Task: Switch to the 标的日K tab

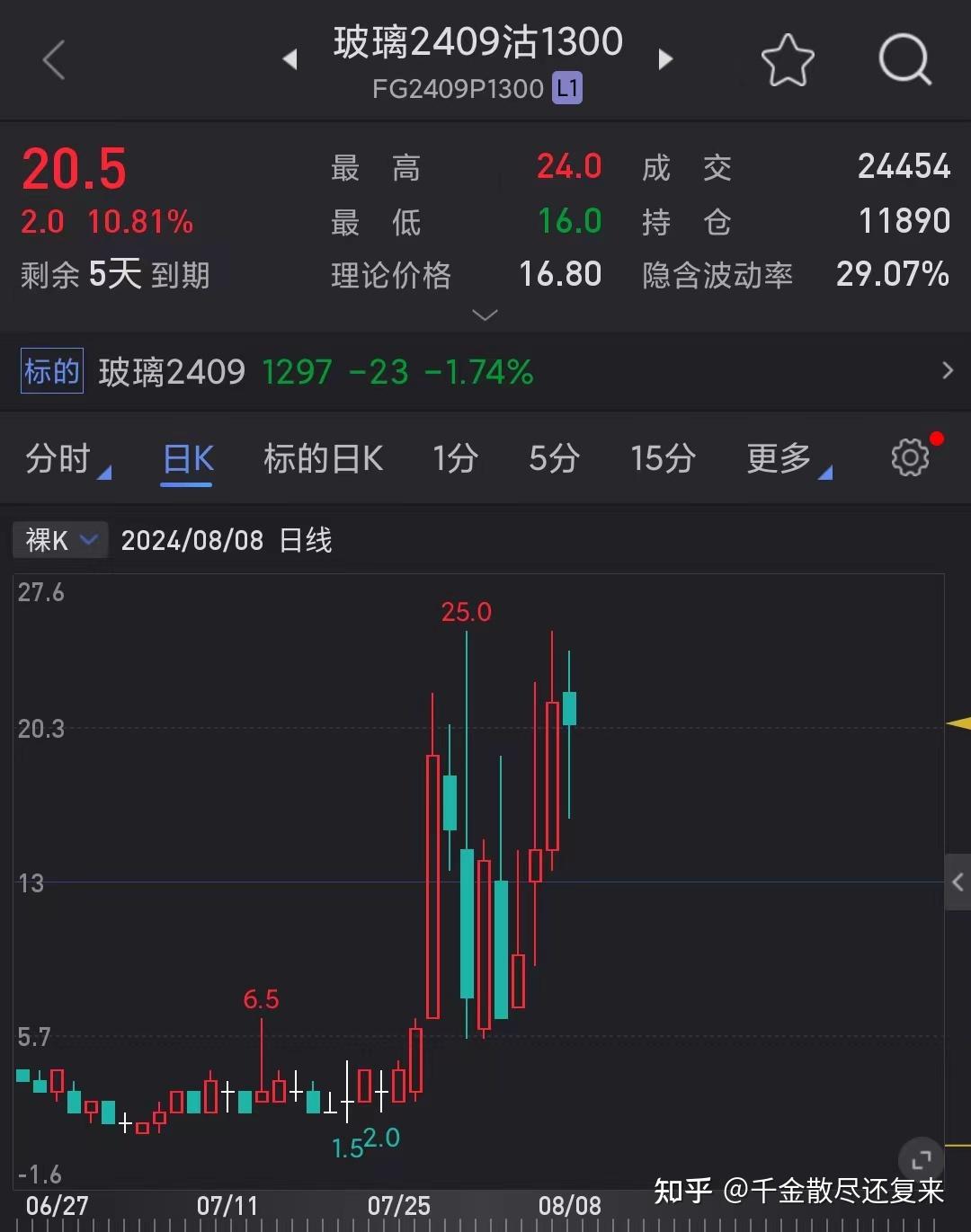Action: point(324,458)
